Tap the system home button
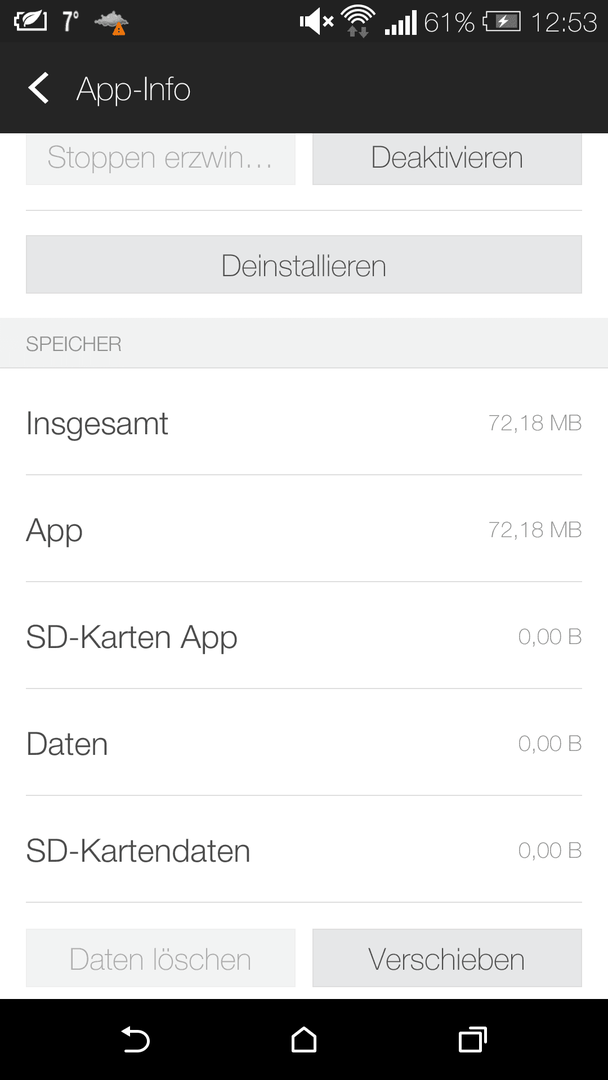The height and width of the screenshot is (1080, 608). (304, 1039)
